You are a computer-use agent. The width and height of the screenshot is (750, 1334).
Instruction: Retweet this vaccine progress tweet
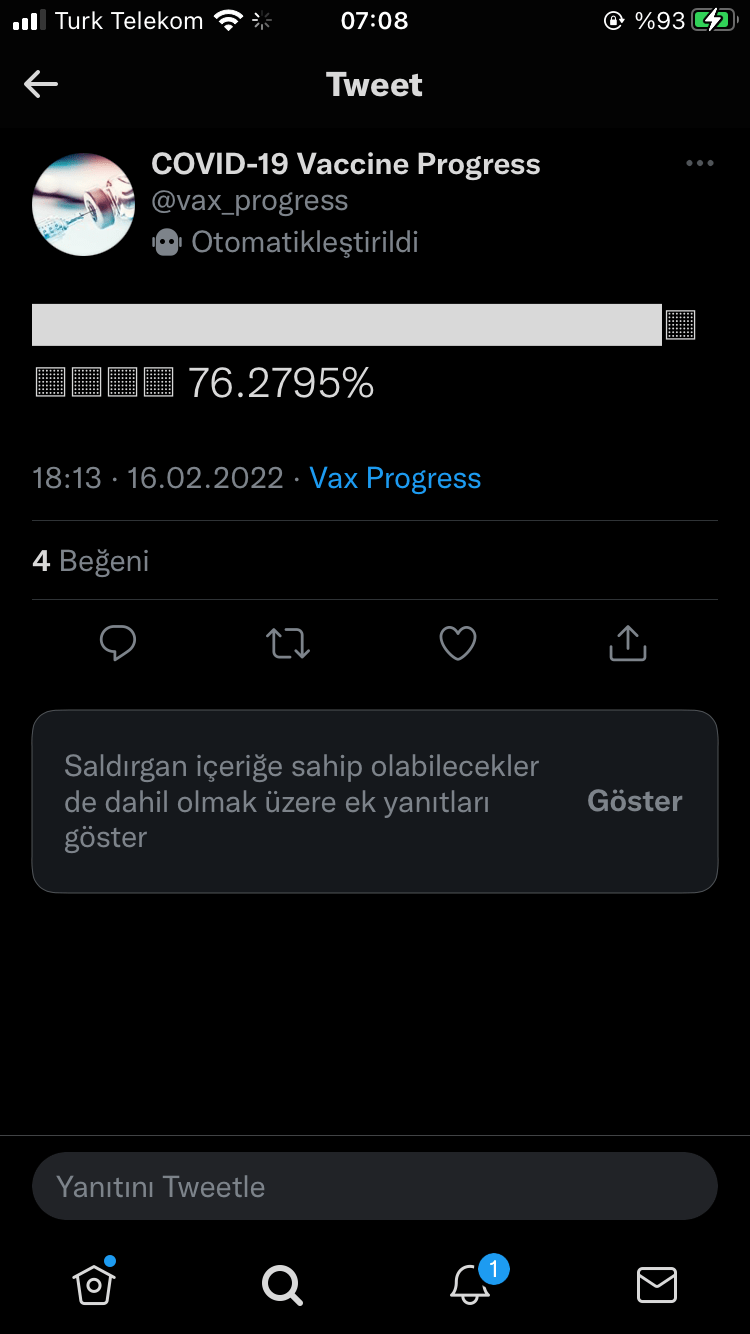(288, 643)
